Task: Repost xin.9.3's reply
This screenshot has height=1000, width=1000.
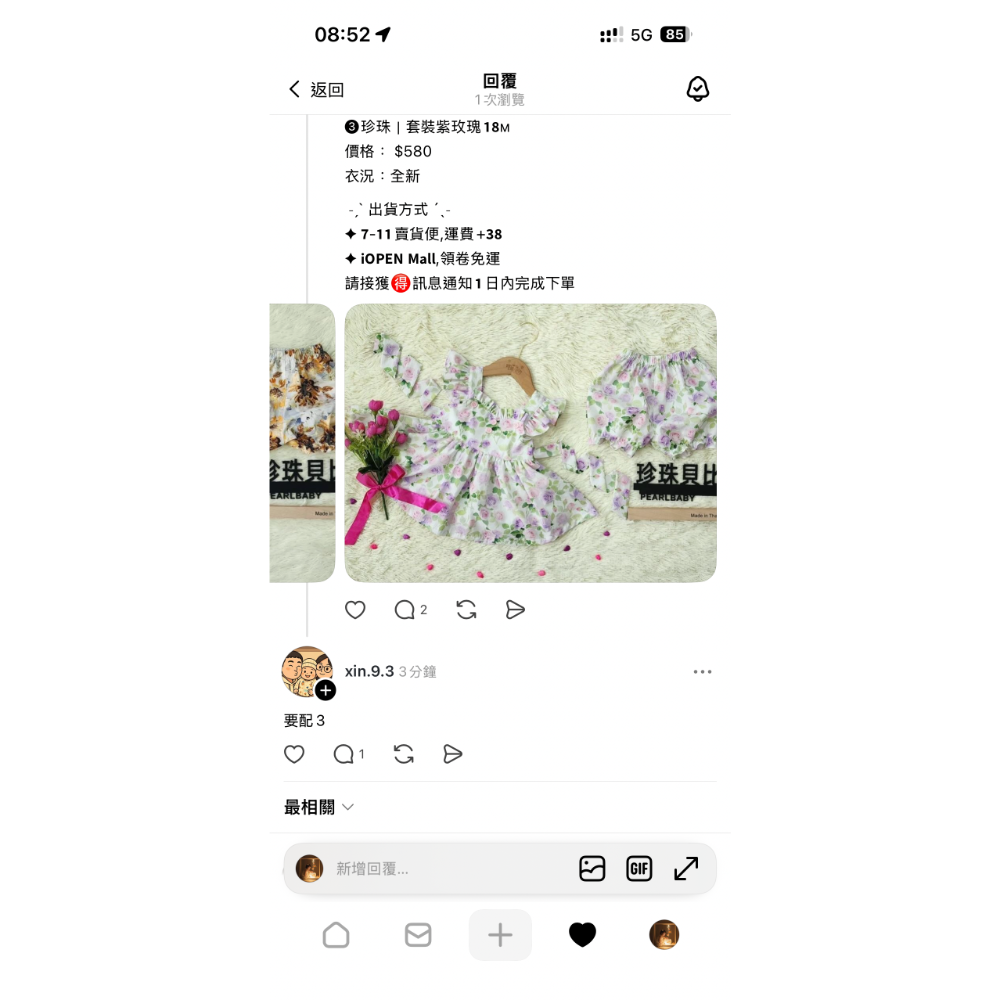Action: 404,754
